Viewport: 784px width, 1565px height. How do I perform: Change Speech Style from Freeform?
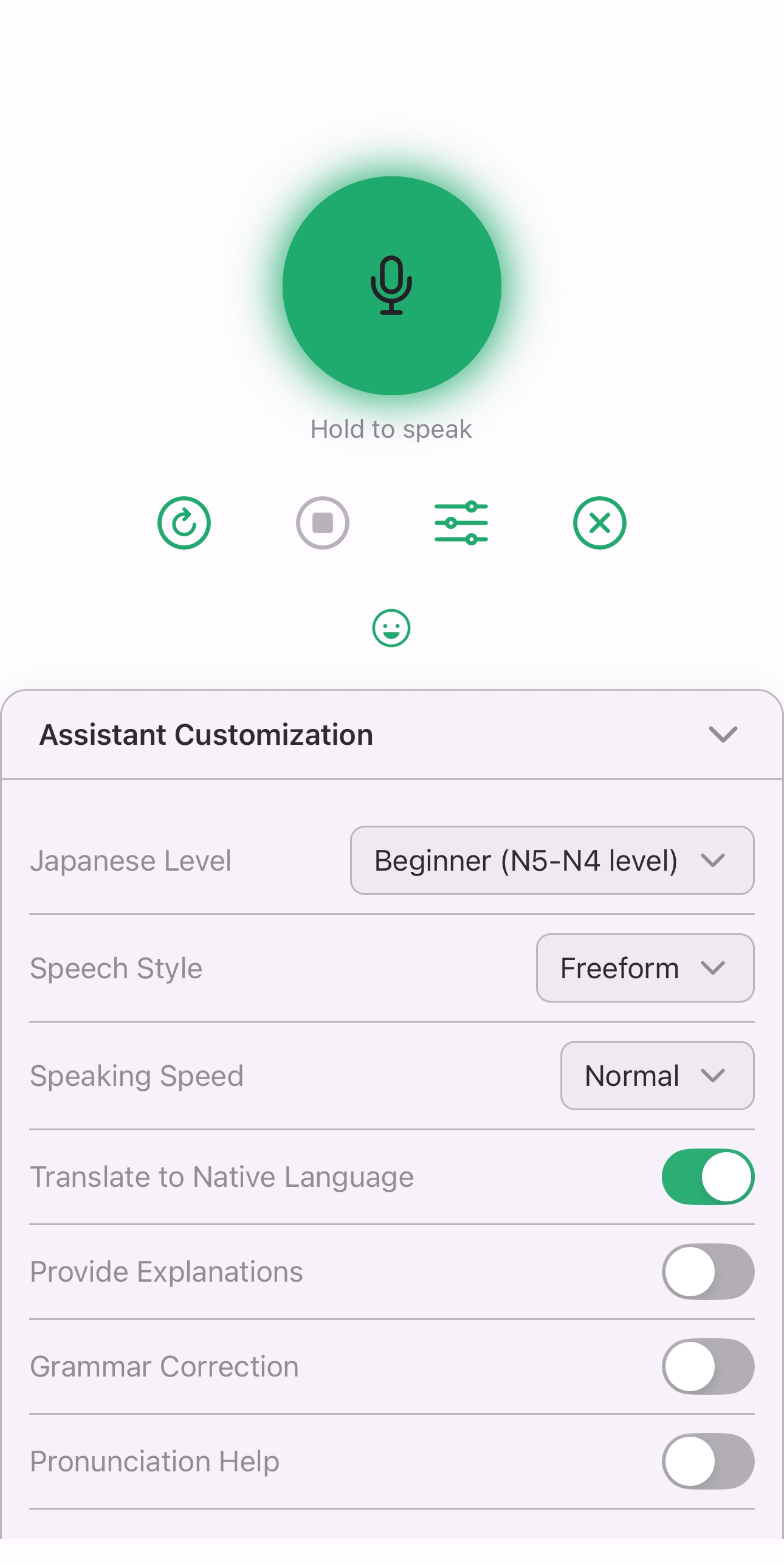click(x=645, y=968)
